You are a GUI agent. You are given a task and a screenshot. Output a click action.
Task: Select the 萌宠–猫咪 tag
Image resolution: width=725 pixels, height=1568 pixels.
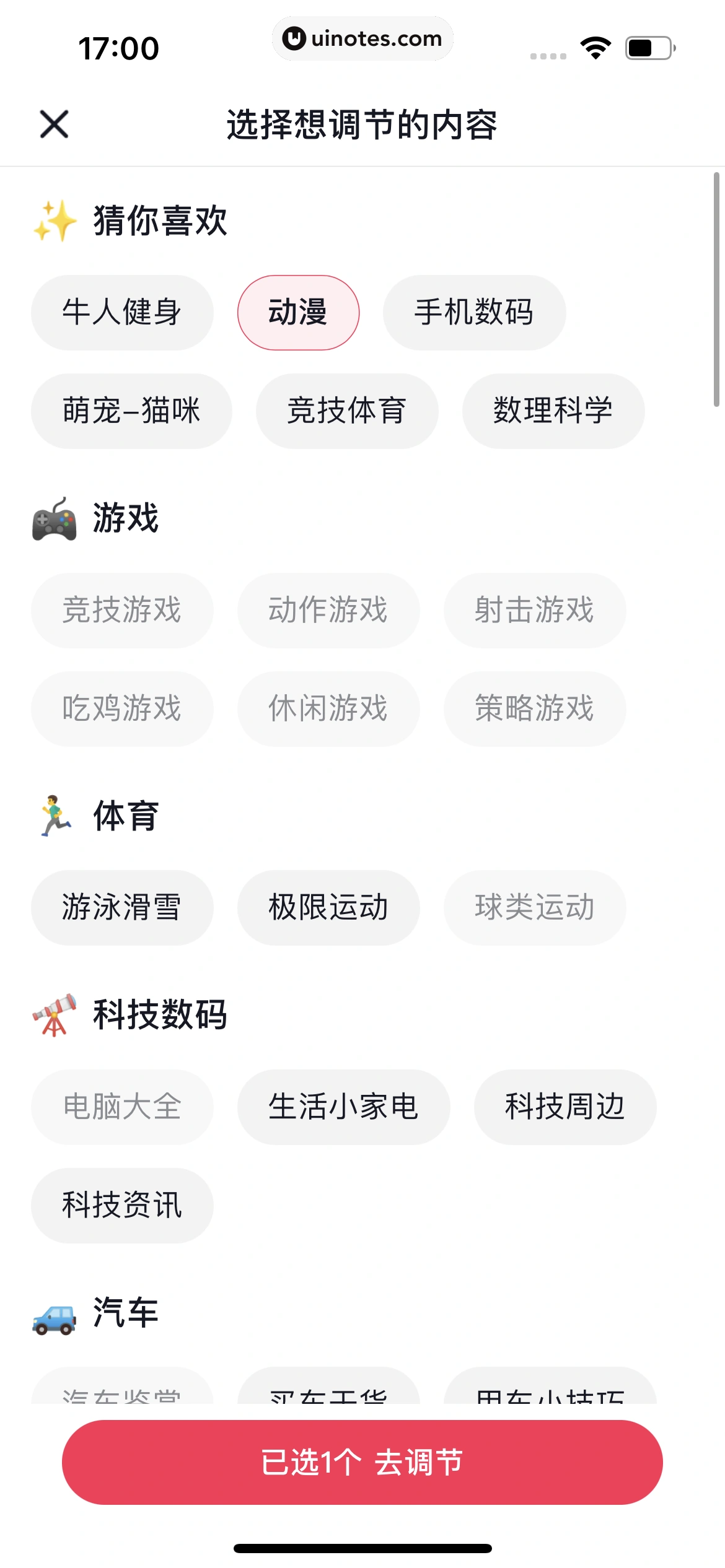131,411
